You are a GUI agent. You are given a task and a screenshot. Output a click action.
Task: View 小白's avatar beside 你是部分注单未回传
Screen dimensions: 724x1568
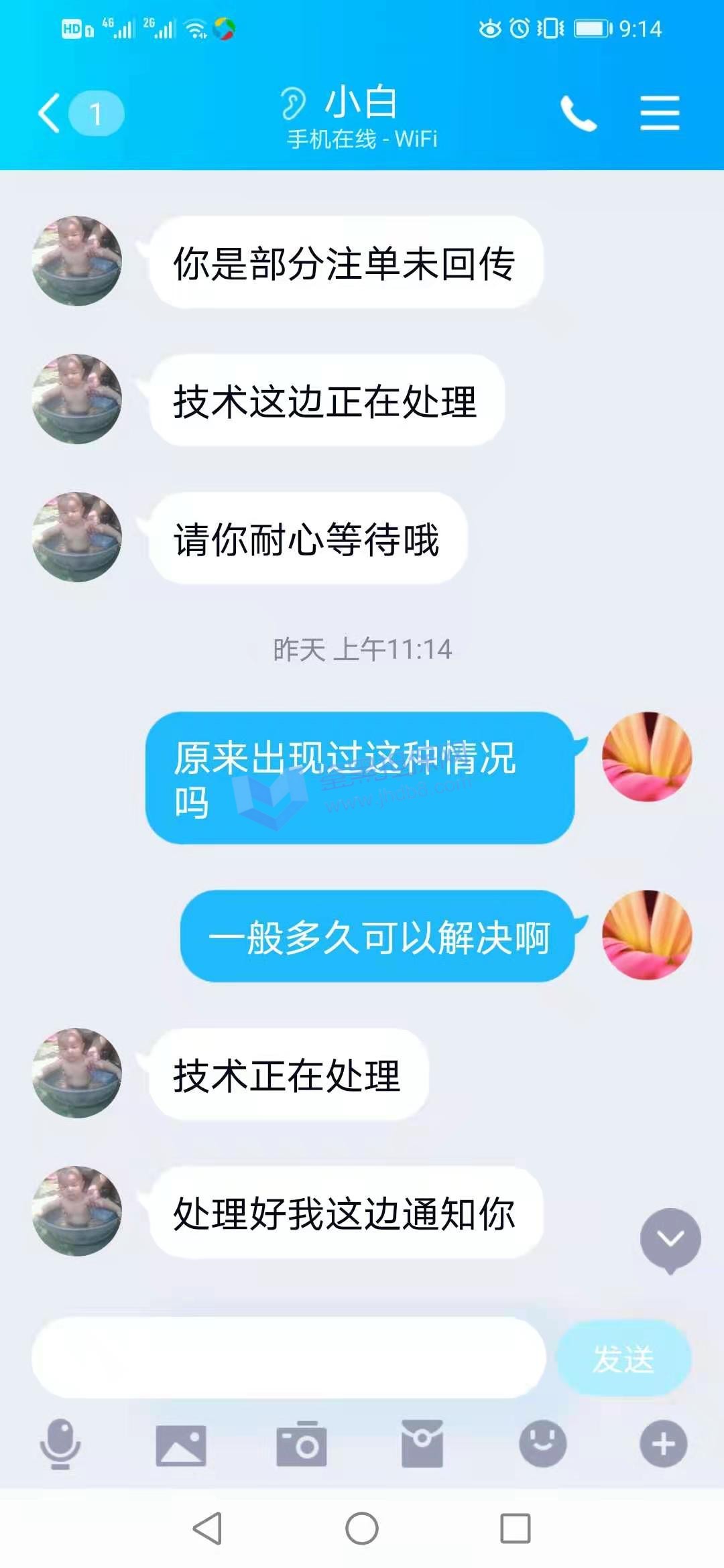(77, 261)
